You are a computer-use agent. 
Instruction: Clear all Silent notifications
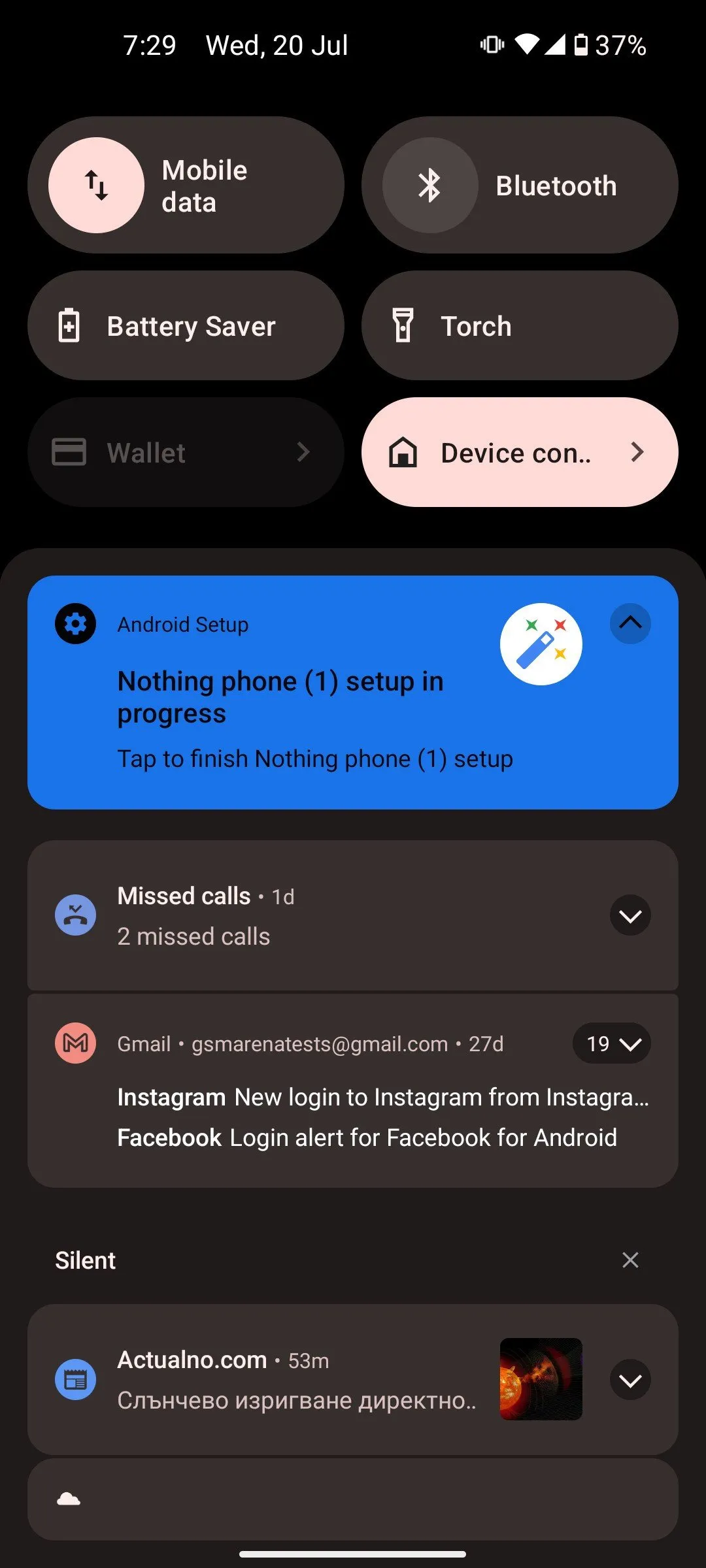[630, 1260]
